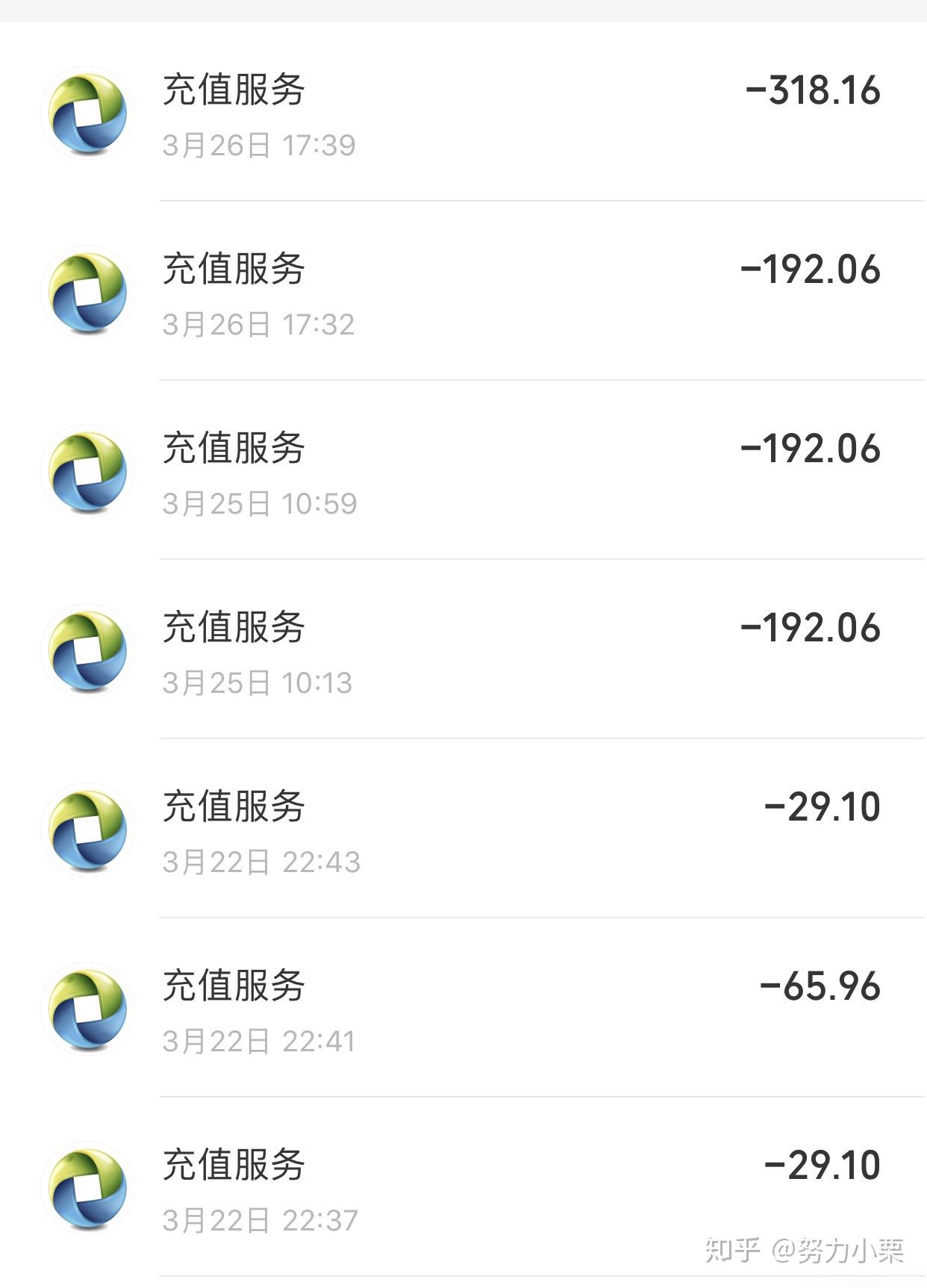Open the -65.96 recharge record from 3月22日
The height and width of the screenshot is (1288, 927).
pyautogui.click(x=463, y=1007)
